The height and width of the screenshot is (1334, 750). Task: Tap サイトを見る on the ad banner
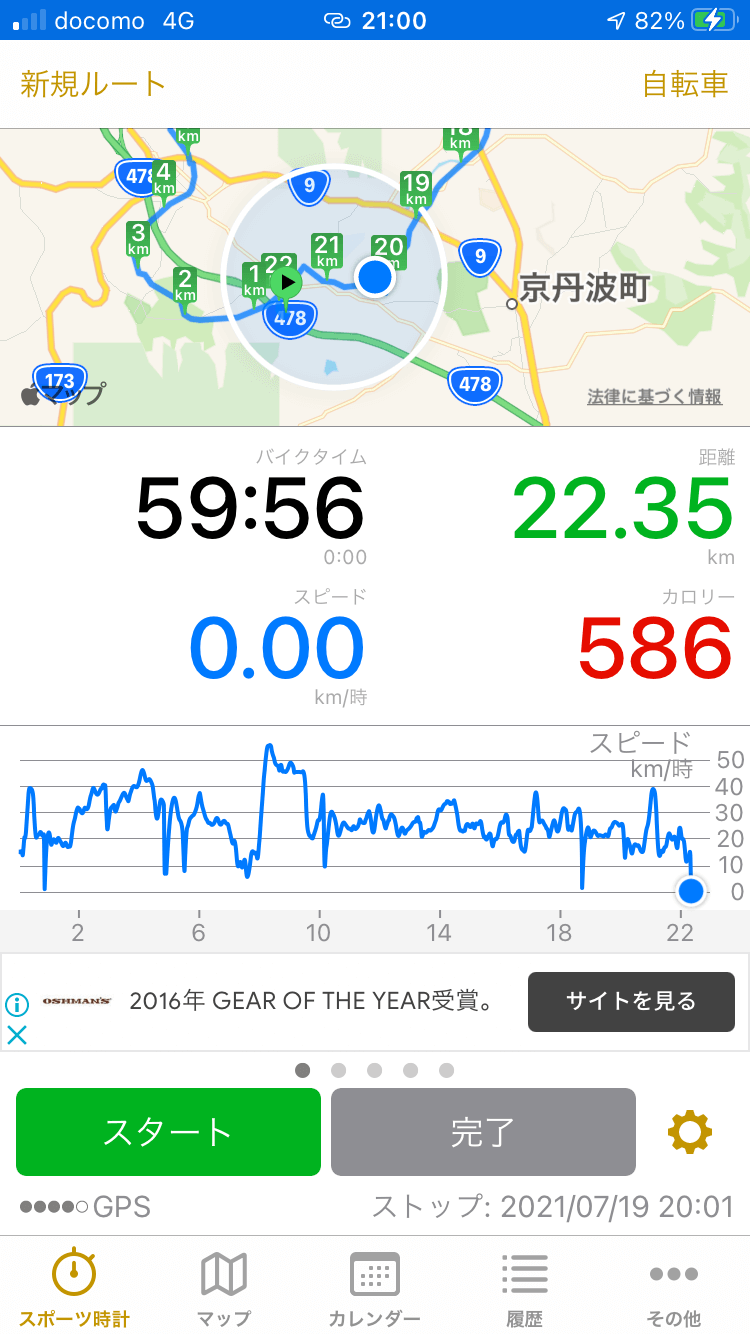point(630,1001)
